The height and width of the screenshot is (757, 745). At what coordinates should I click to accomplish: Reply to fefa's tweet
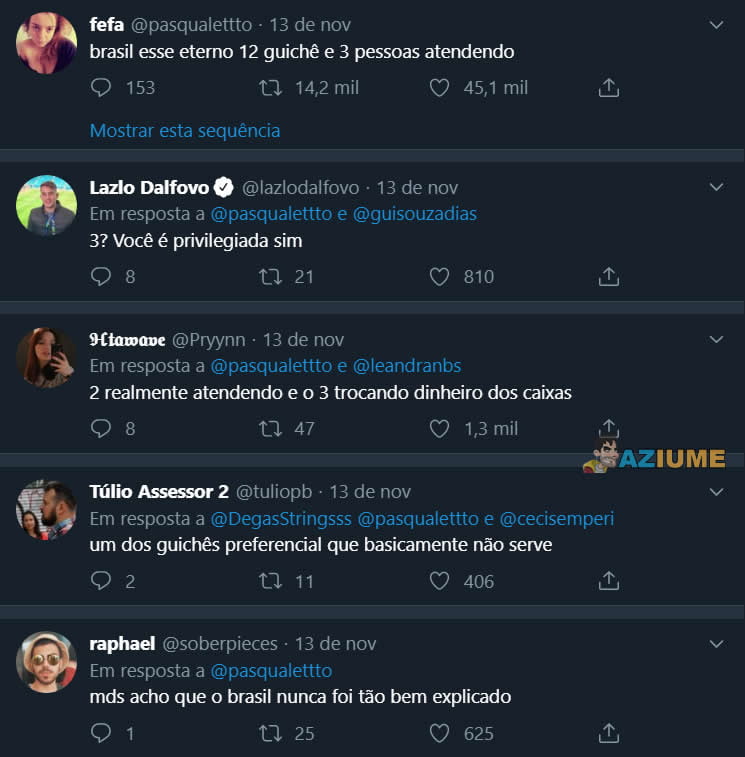point(101,88)
